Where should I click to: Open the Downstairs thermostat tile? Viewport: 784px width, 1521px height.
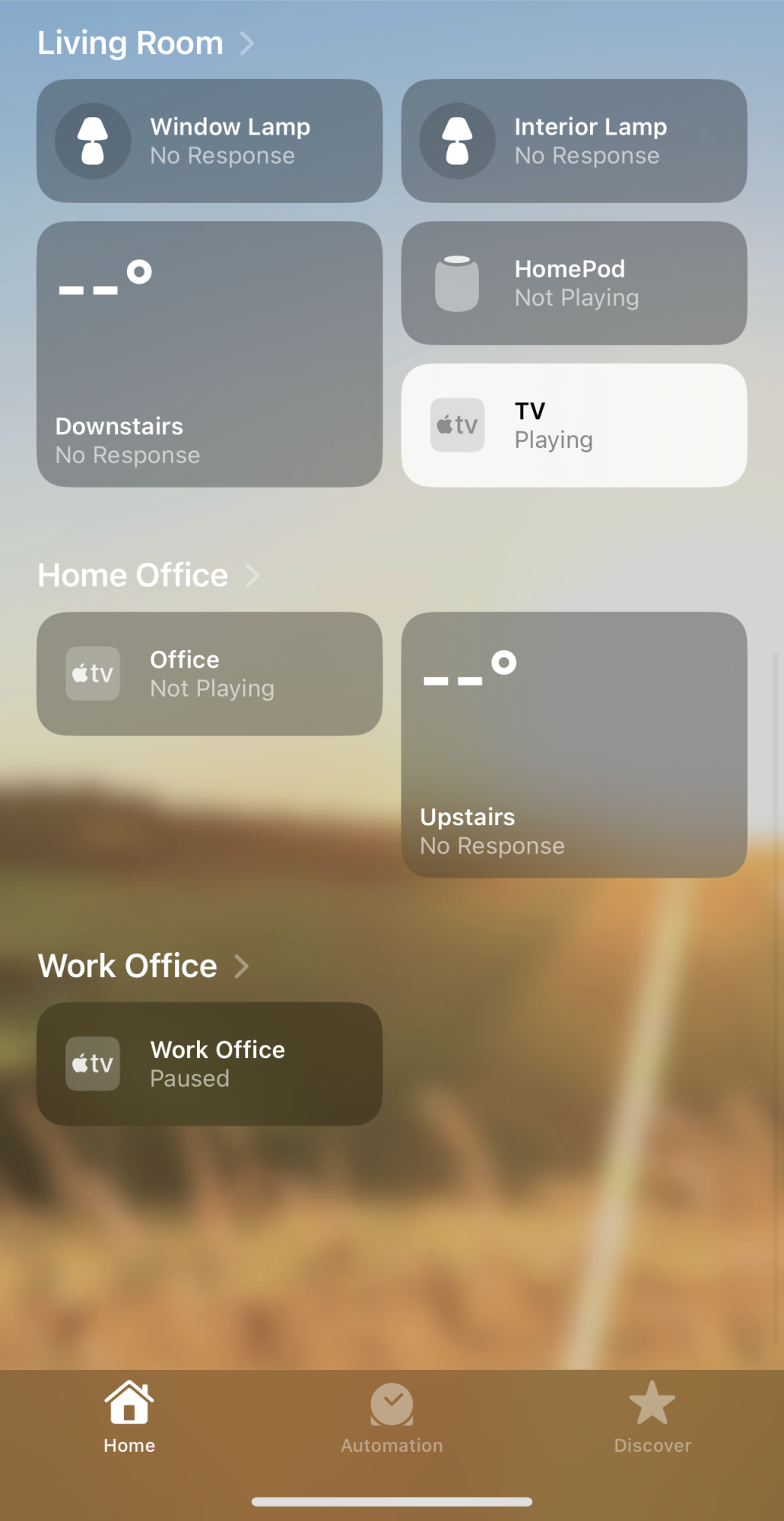click(209, 354)
